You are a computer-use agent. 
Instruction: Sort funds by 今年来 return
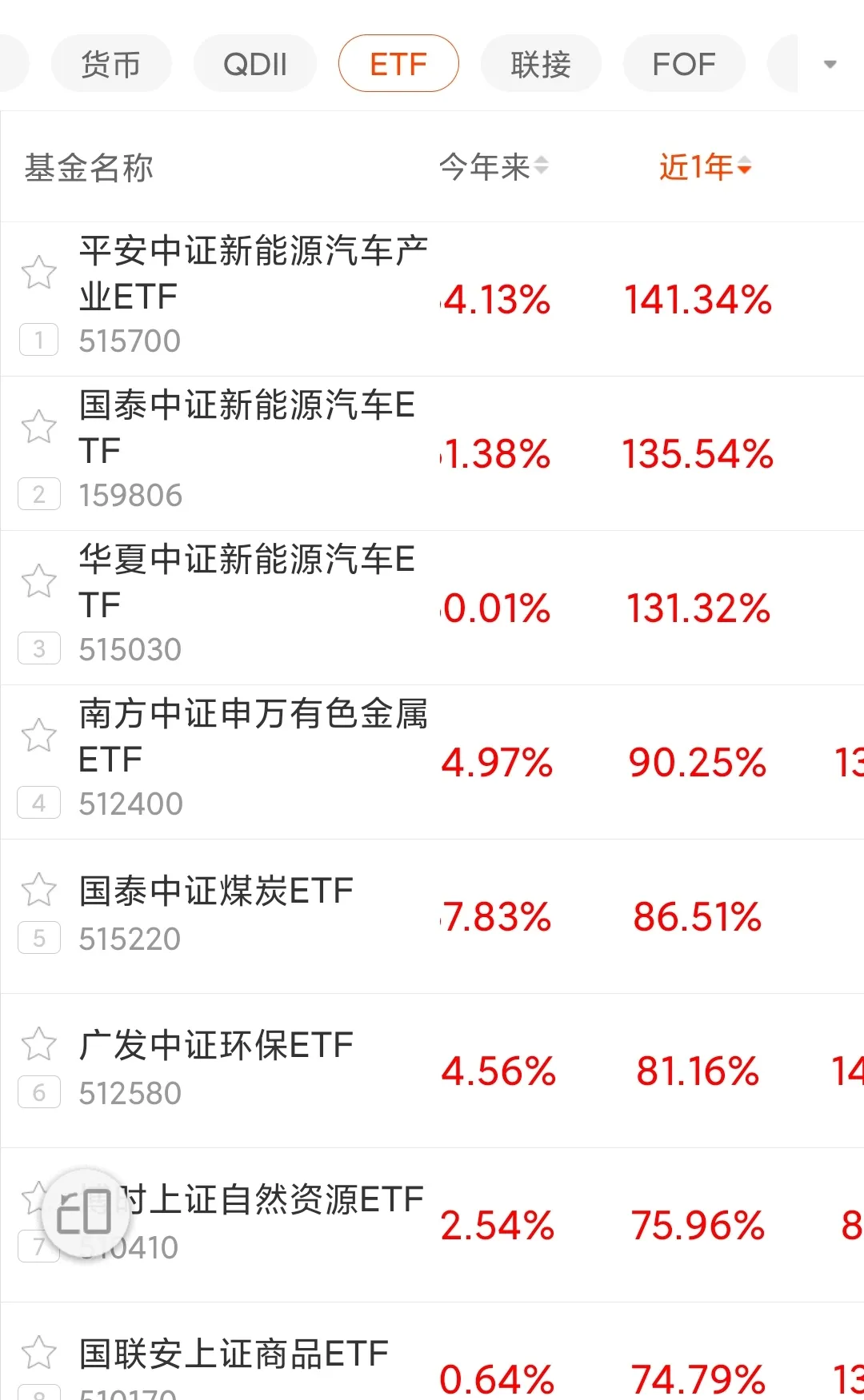[x=494, y=167]
